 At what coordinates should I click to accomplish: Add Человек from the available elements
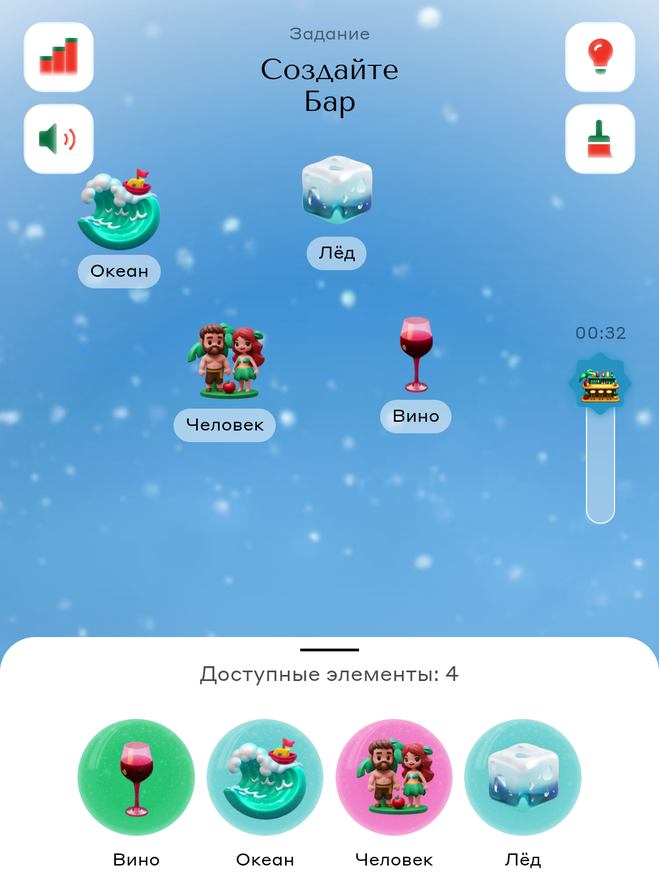[394, 777]
